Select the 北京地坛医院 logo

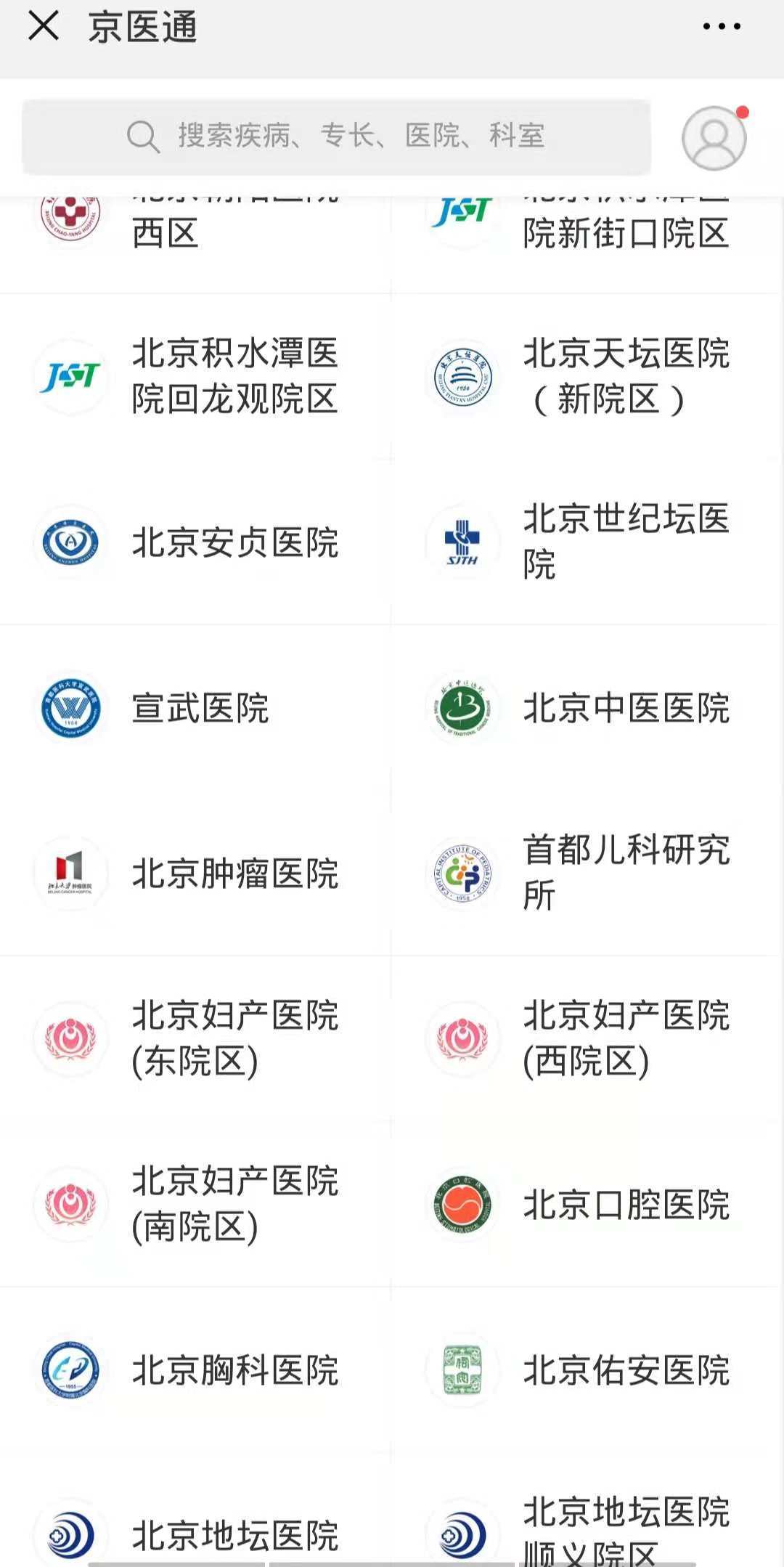click(x=70, y=1534)
